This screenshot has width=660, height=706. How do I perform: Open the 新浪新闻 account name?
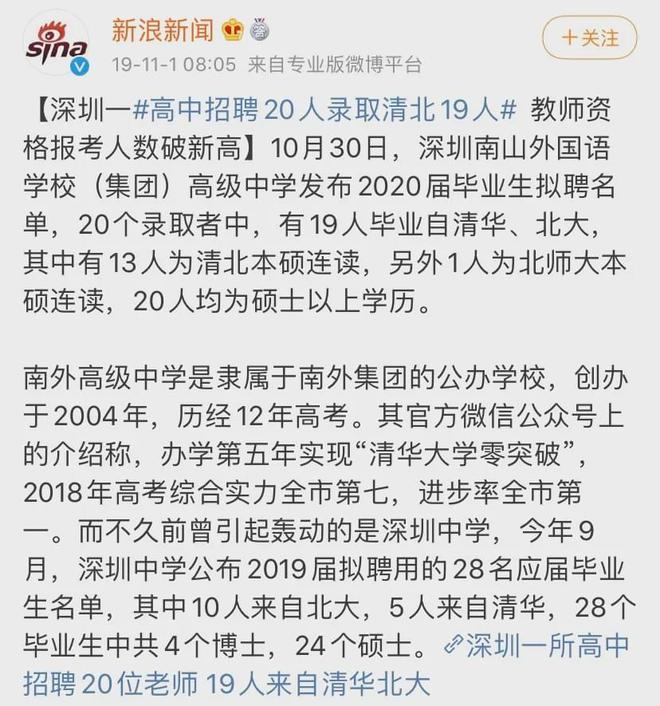tap(163, 30)
